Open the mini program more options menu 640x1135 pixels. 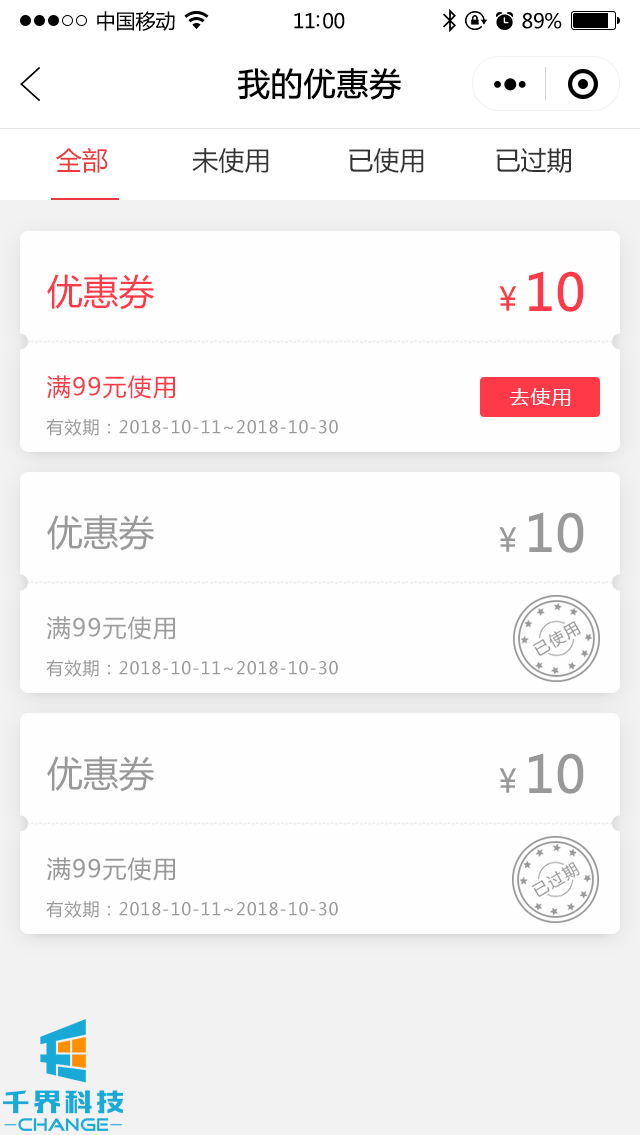pyautogui.click(x=510, y=85)
